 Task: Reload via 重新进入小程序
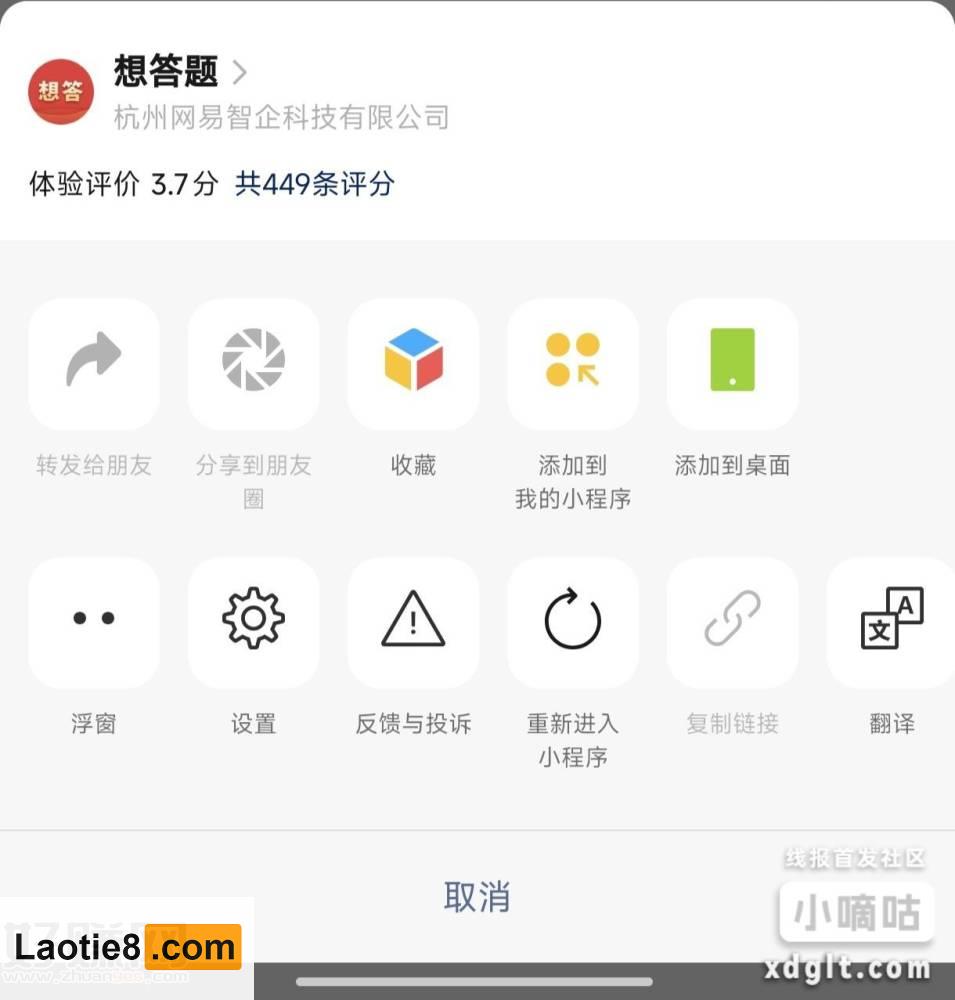pyautogui.click(x=573, y=623)
